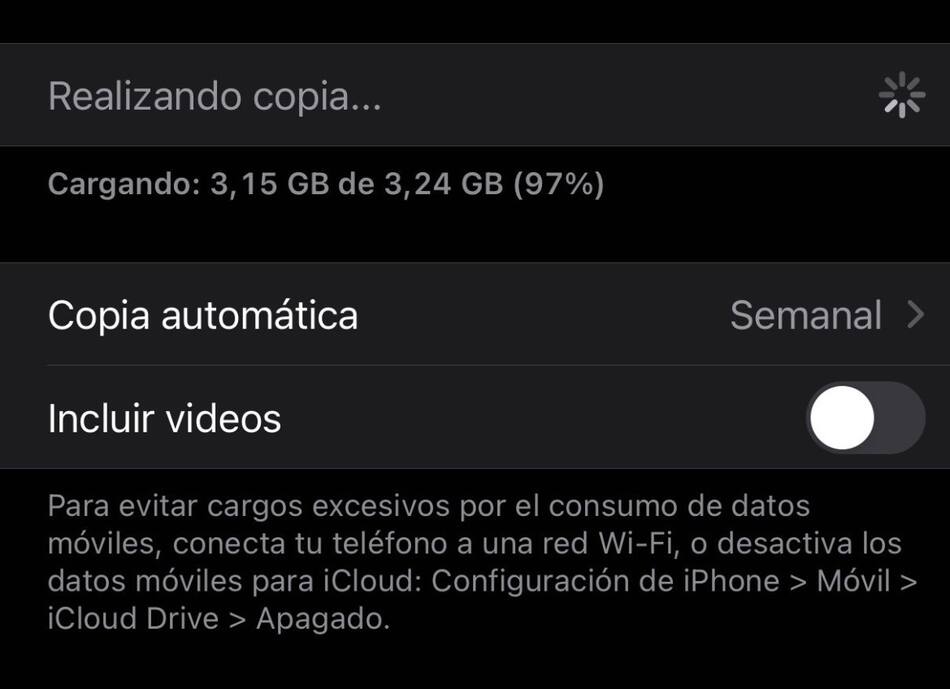Enable the Incluir videos switch

coord(864,418)
